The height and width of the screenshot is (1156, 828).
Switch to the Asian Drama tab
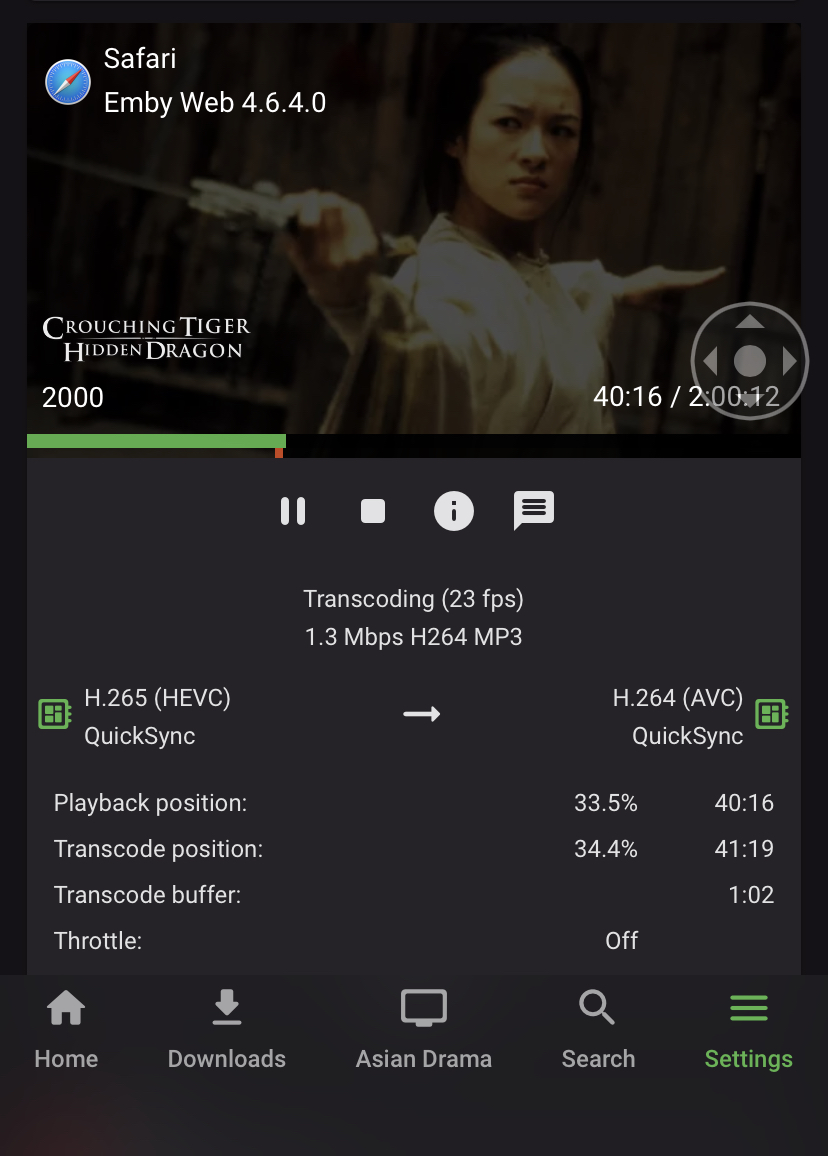tap(424, 1028)
